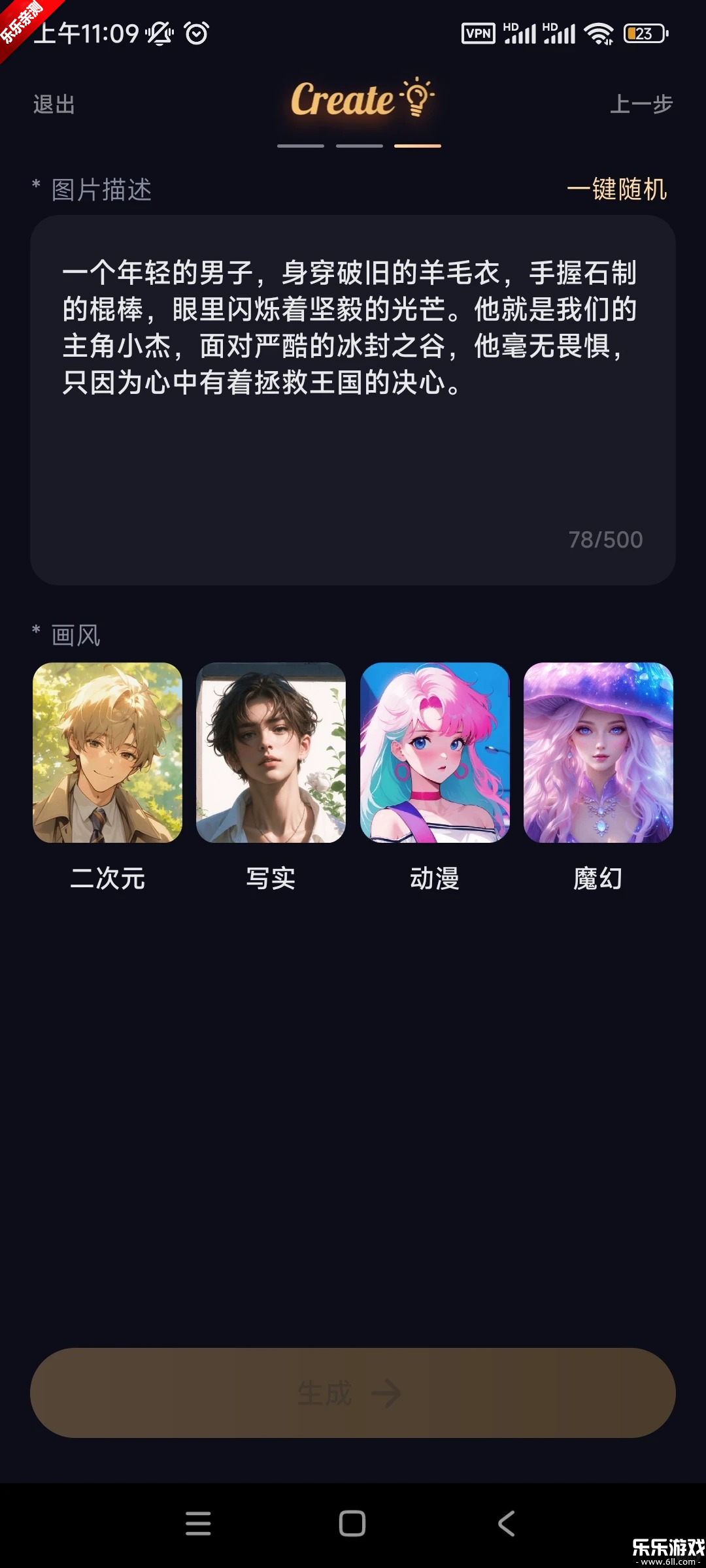Tap the 生成 generate button

click(x=353, y=1393)
